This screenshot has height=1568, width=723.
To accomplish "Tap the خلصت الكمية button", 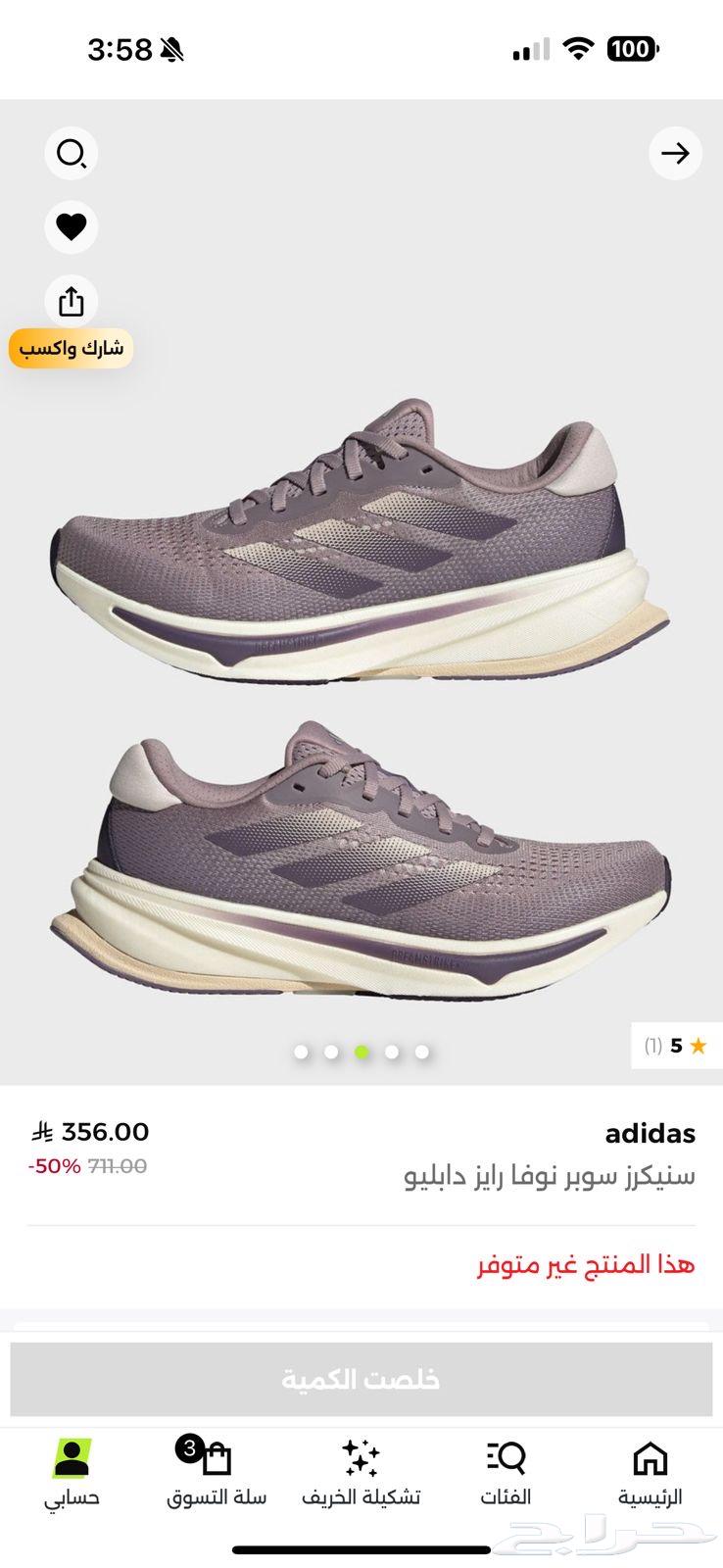I will (361, 1379).
